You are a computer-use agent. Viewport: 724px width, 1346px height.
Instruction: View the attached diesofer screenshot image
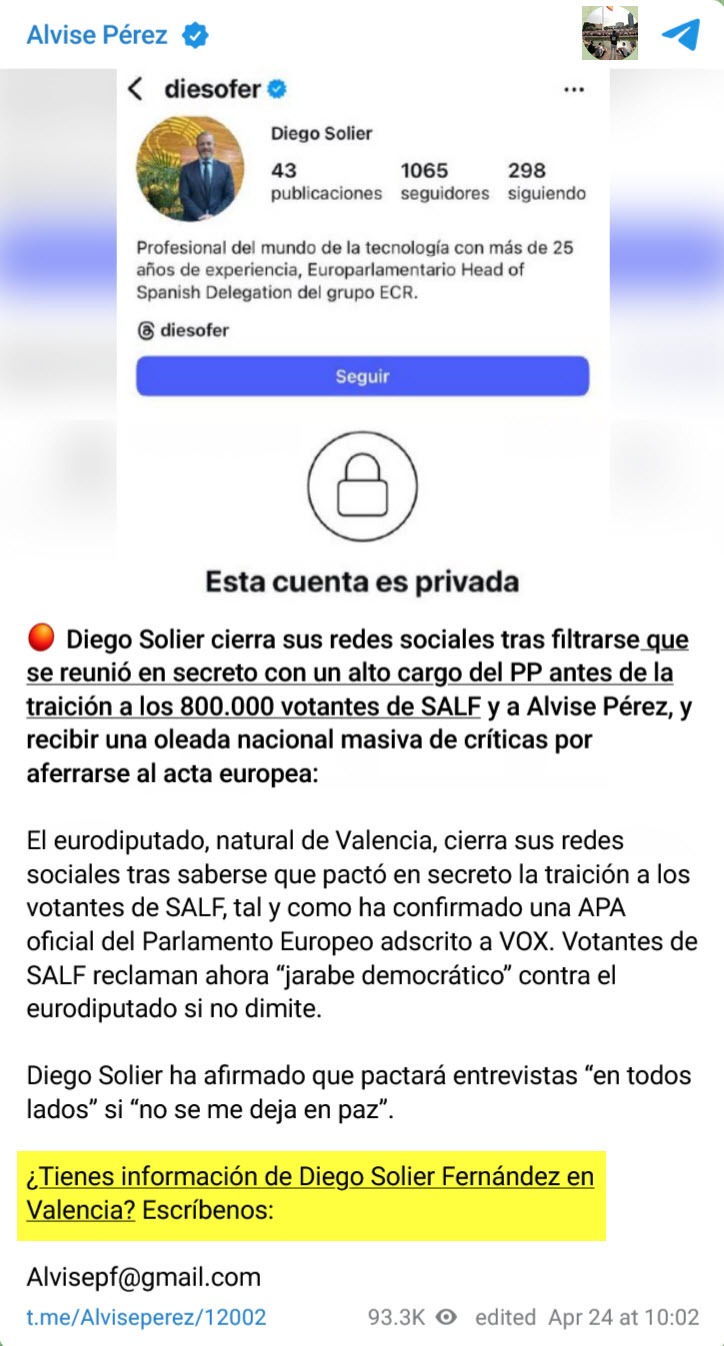click(x=362, y=330)
